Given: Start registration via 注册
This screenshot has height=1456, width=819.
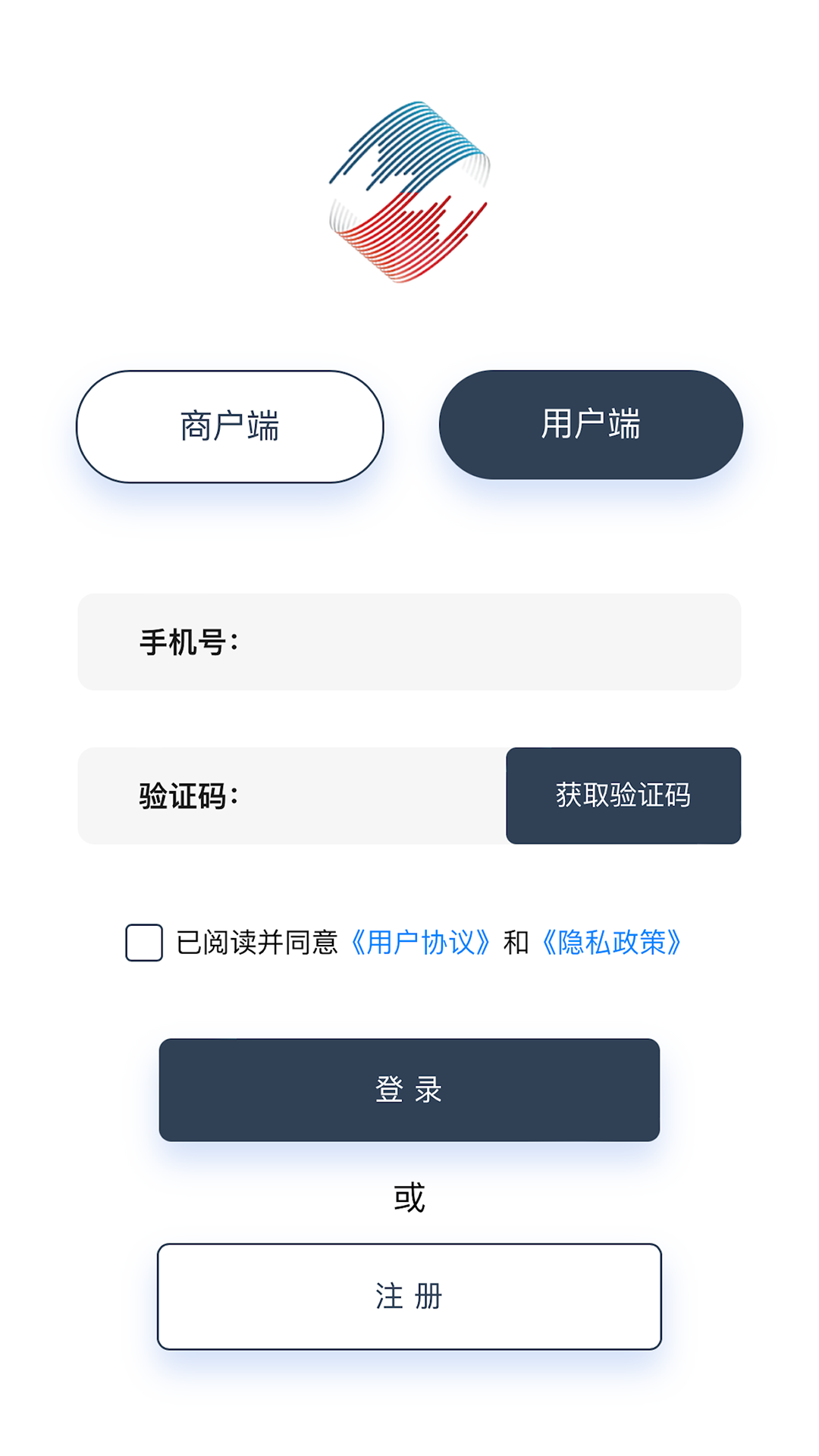Looking at the screenshot, I should 408,1297.
